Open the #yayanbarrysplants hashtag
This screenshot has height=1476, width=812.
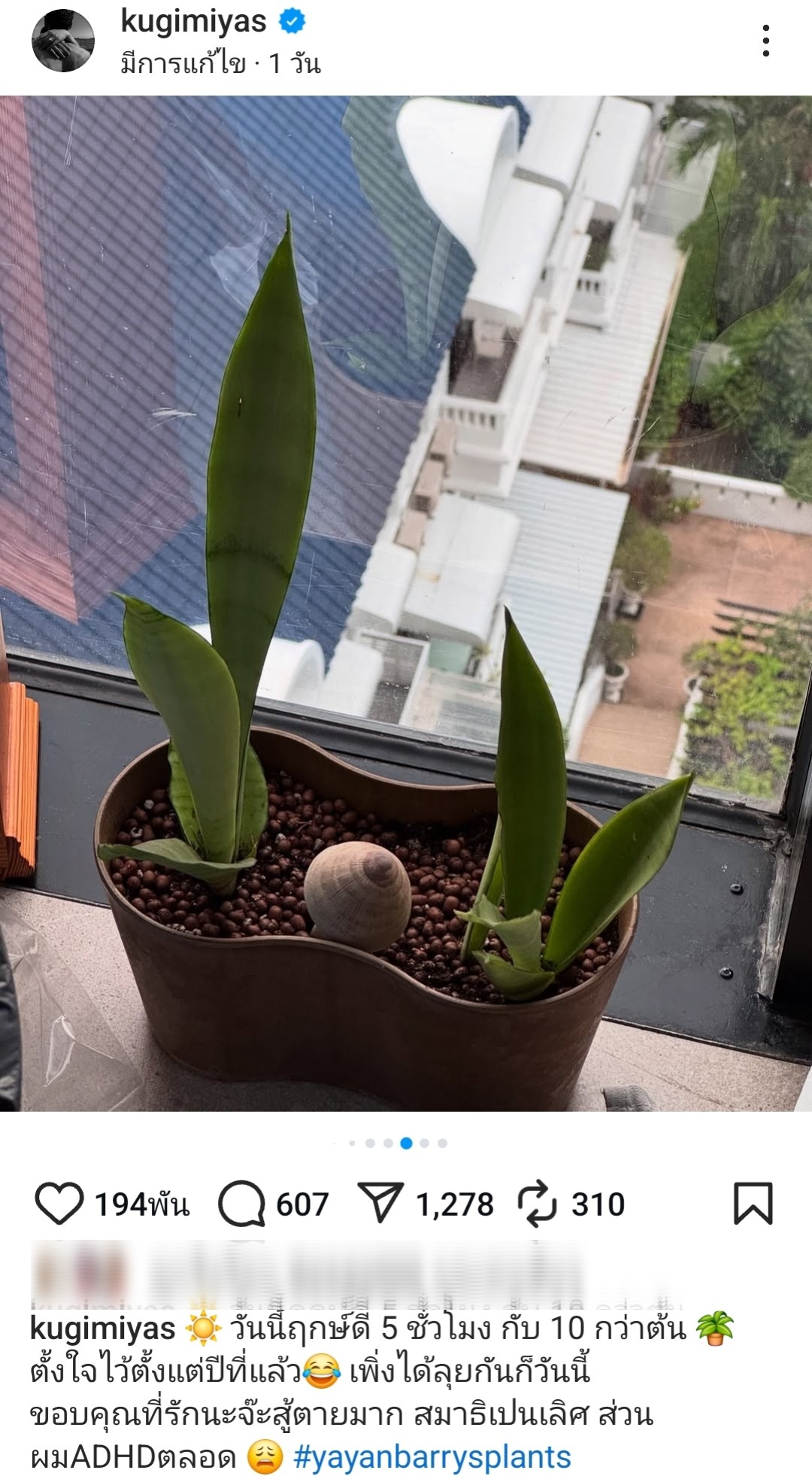(x=432, y=1457)
